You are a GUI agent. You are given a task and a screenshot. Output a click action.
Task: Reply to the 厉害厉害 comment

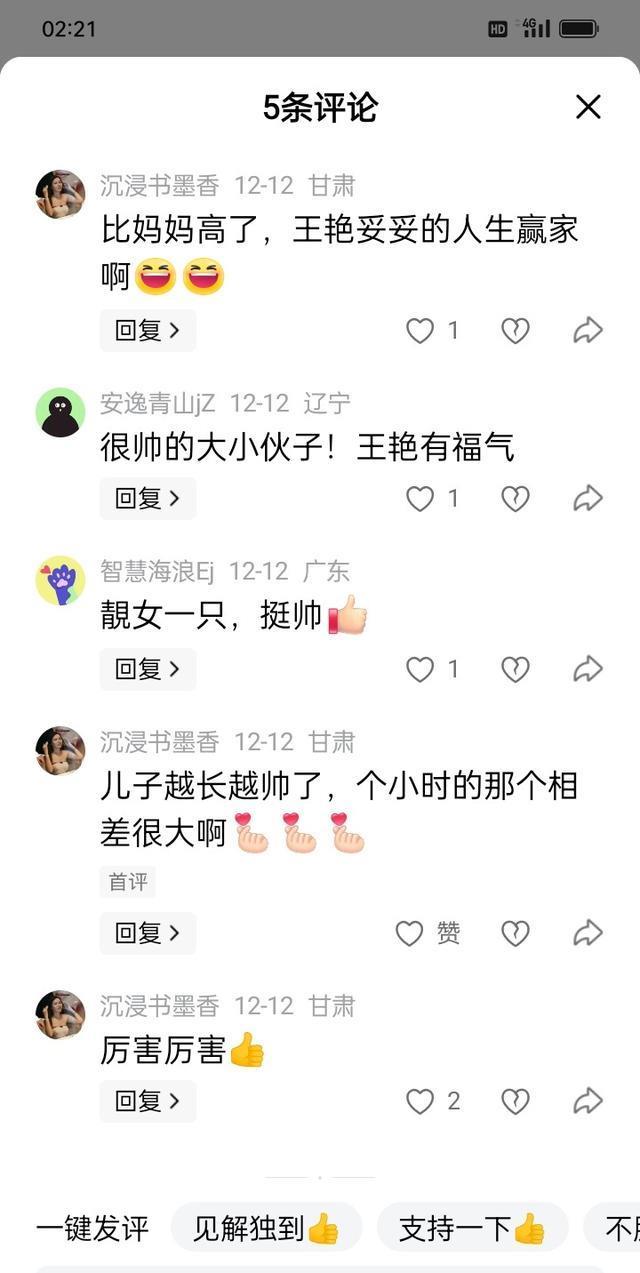[147, 1101]
